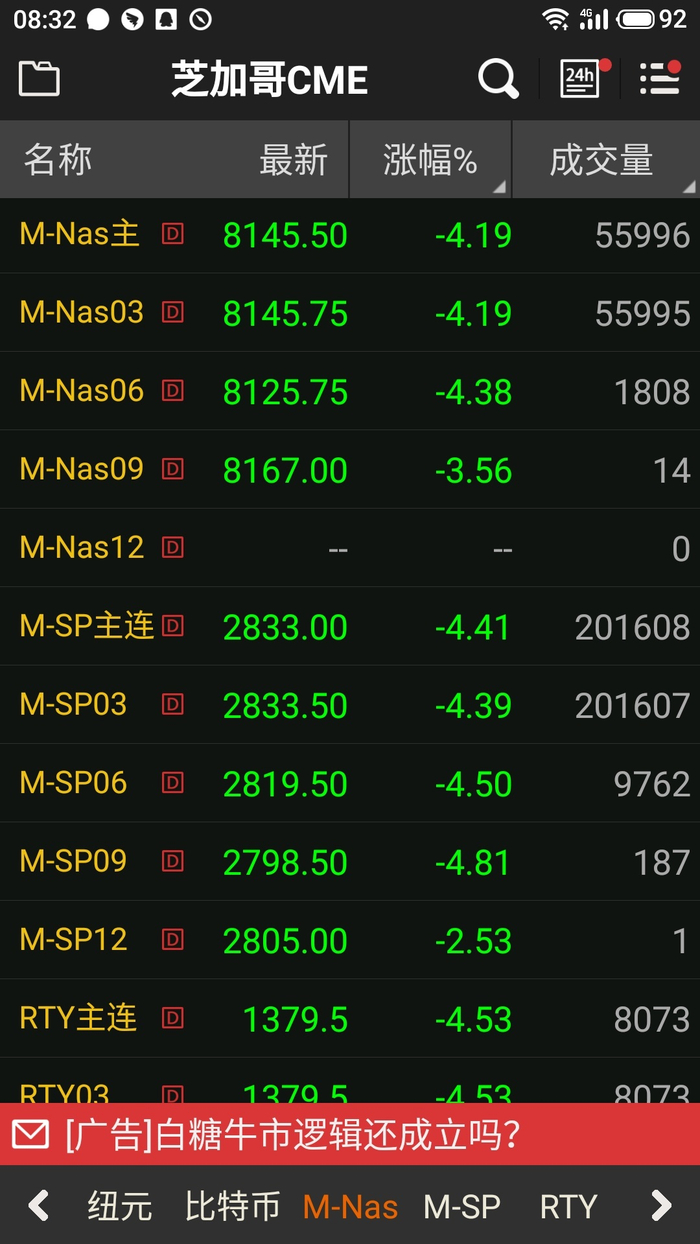Switch to 比特币 tab
This screenshot has height=1244, width=700.
pos(232,1207)
